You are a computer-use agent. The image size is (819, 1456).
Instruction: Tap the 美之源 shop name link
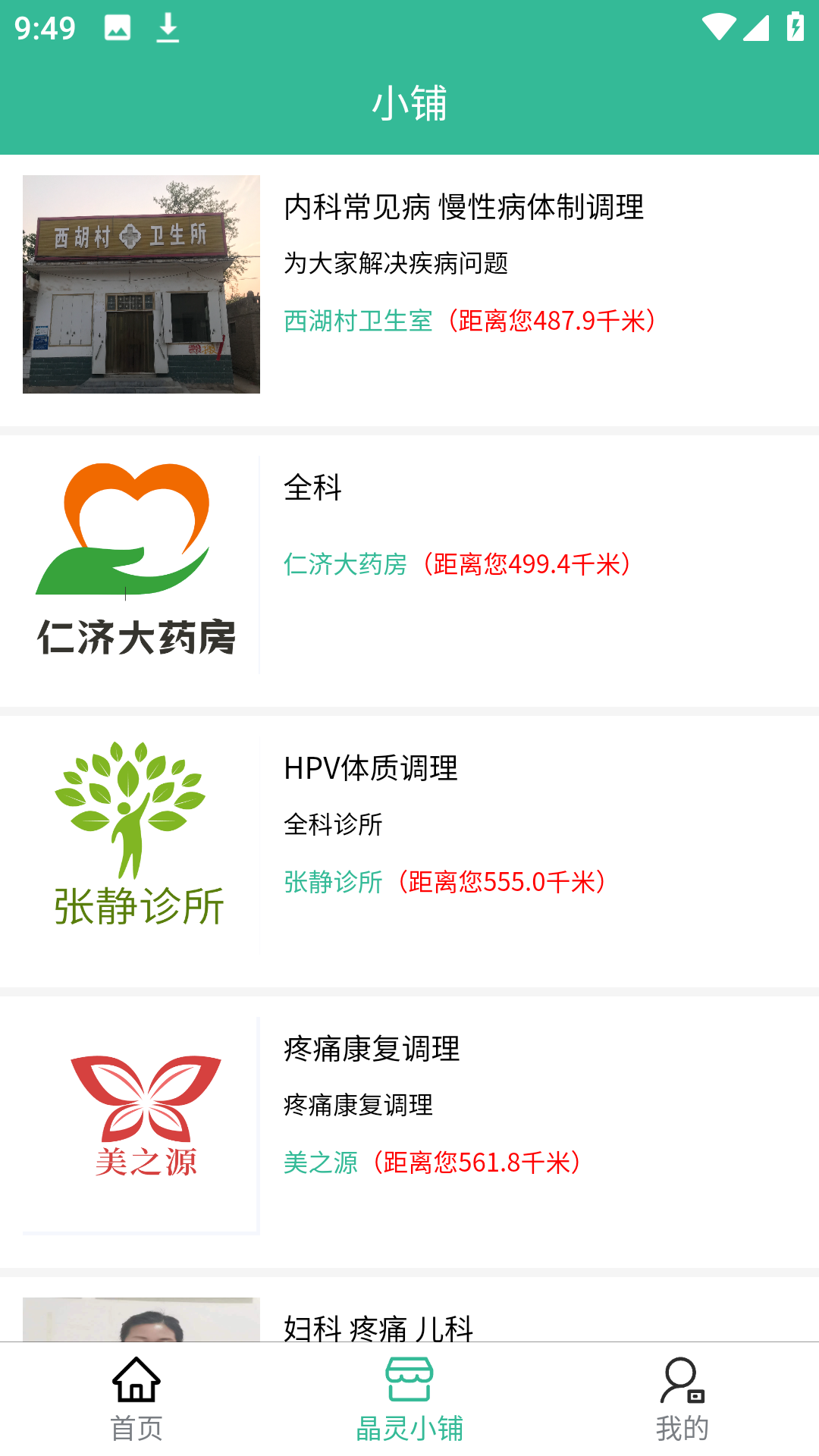(321, 1163)
